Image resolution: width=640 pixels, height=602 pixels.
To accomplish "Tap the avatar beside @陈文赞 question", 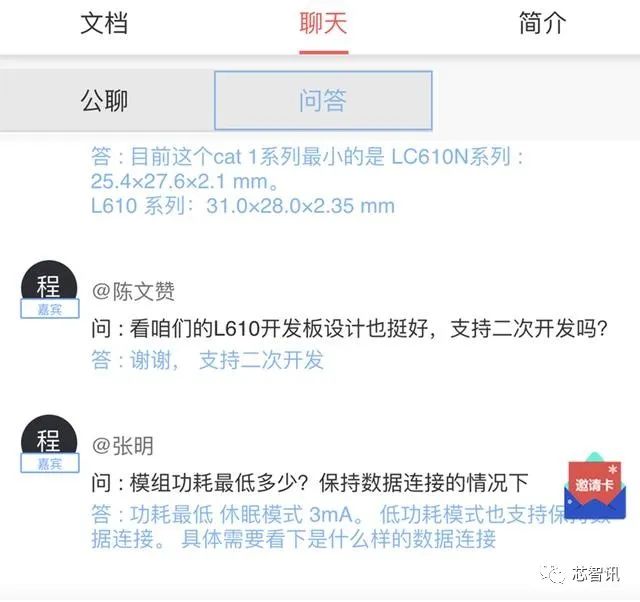I will click(x=49, y=289).
